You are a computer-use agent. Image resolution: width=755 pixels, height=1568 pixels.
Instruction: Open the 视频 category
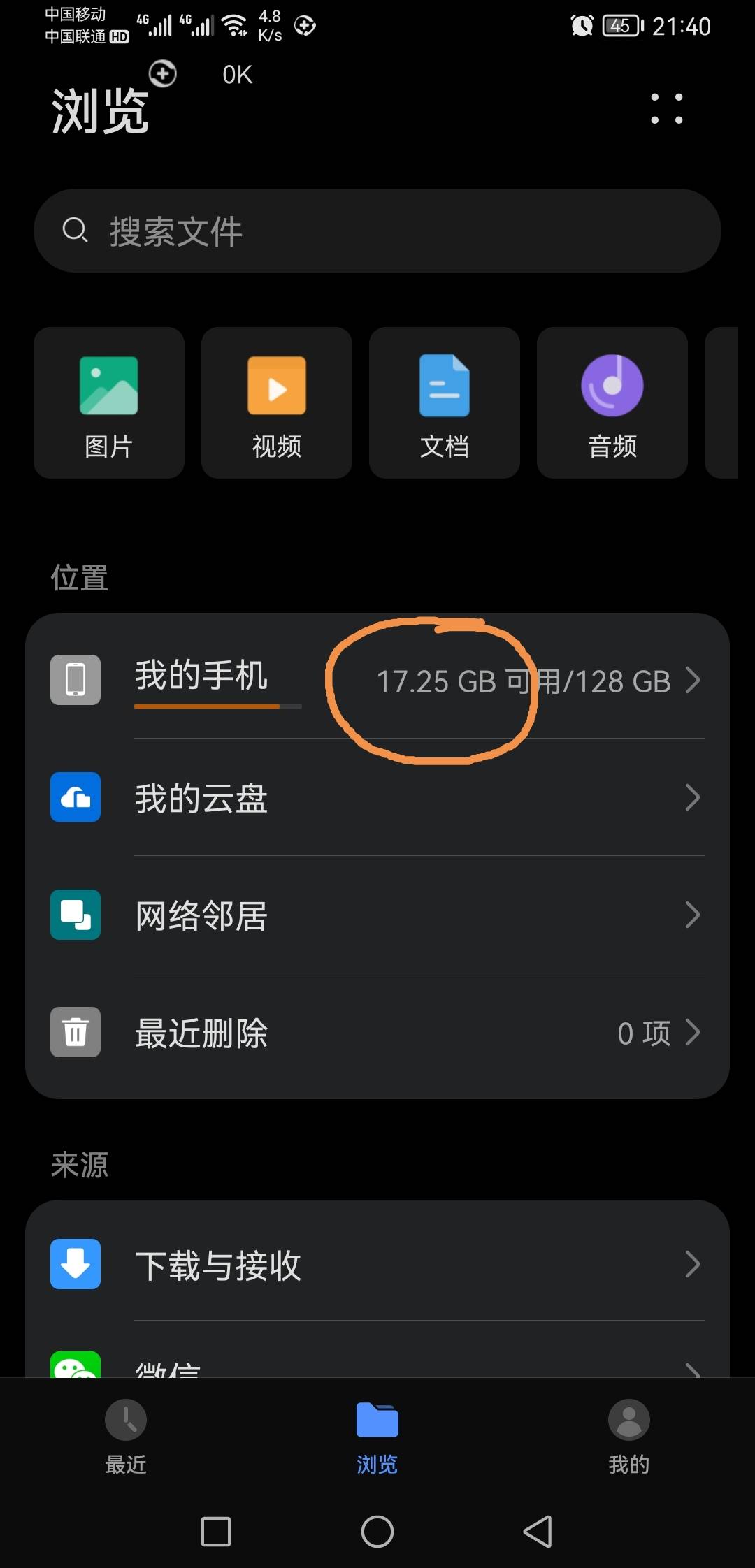click(277, 402)
